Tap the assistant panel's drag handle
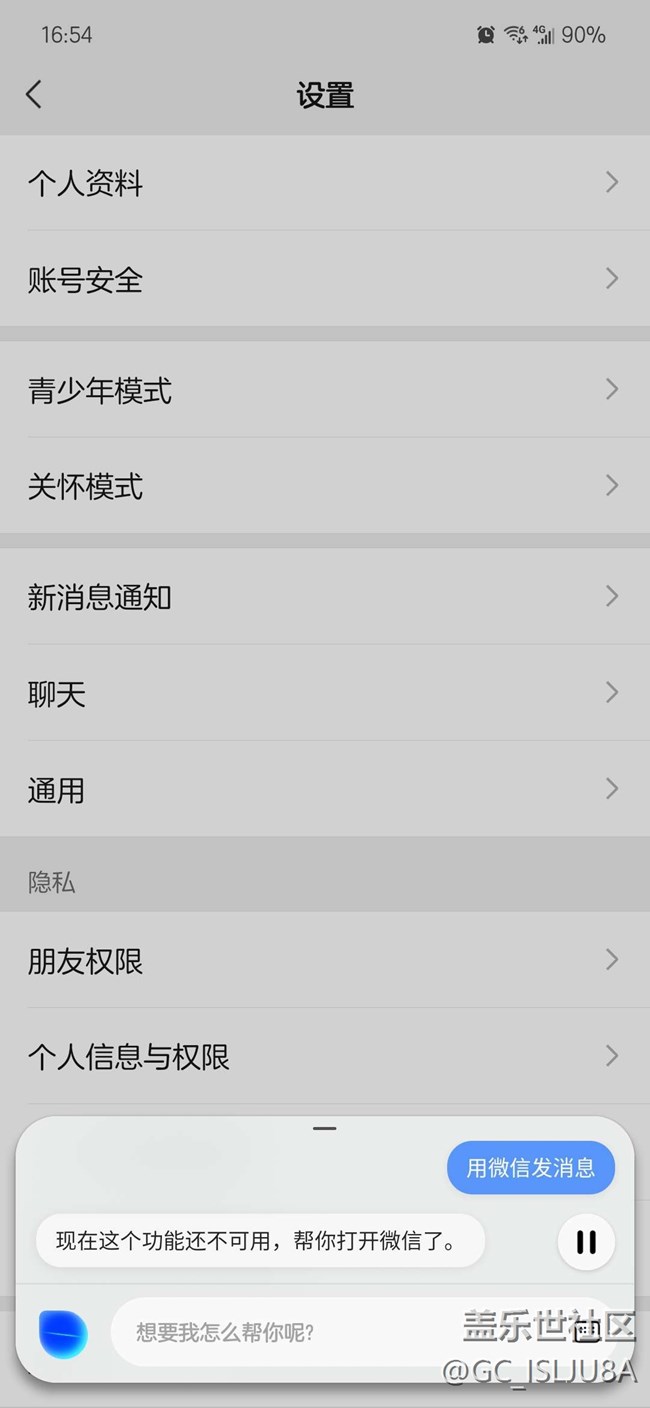 325,1128
